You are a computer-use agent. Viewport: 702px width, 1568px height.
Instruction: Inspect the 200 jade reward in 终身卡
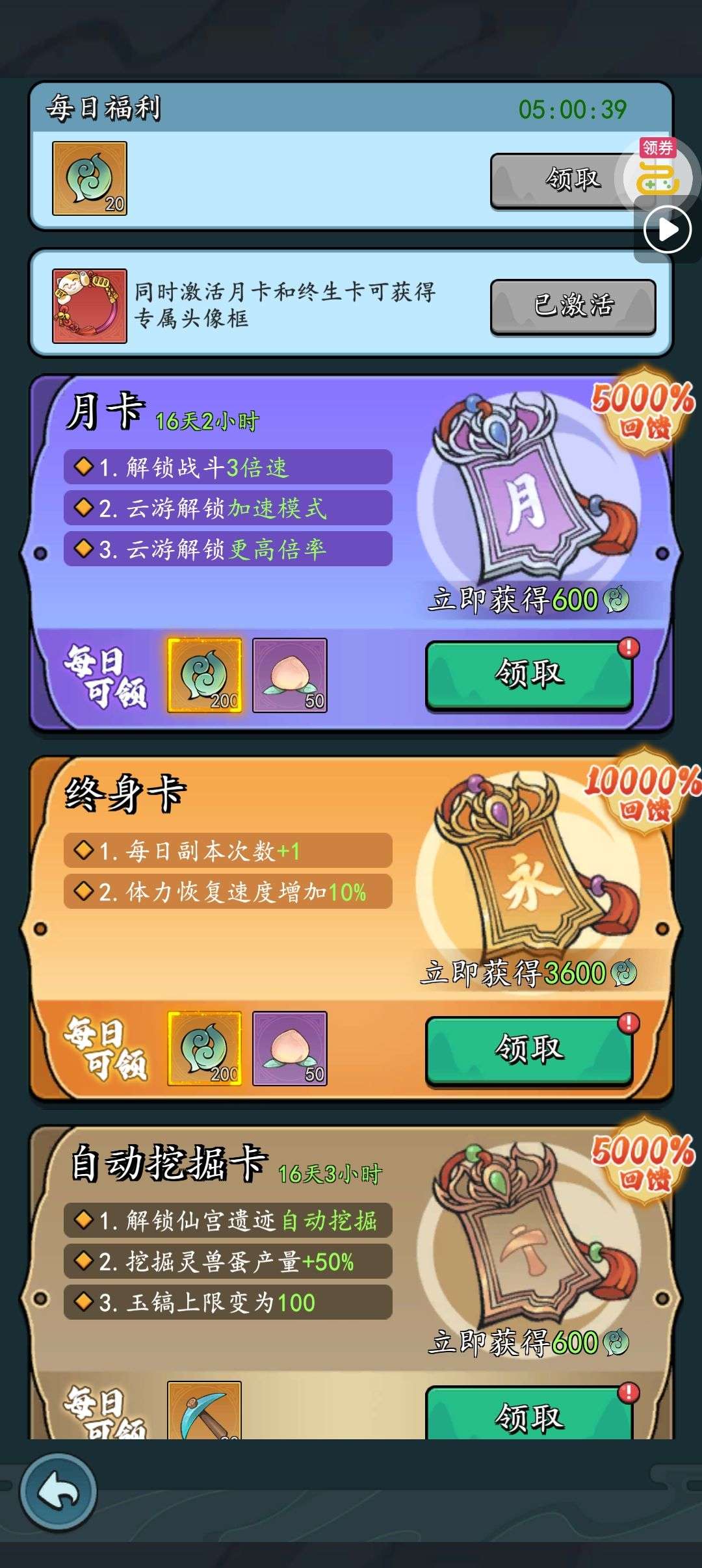(x=205, y=1049)
